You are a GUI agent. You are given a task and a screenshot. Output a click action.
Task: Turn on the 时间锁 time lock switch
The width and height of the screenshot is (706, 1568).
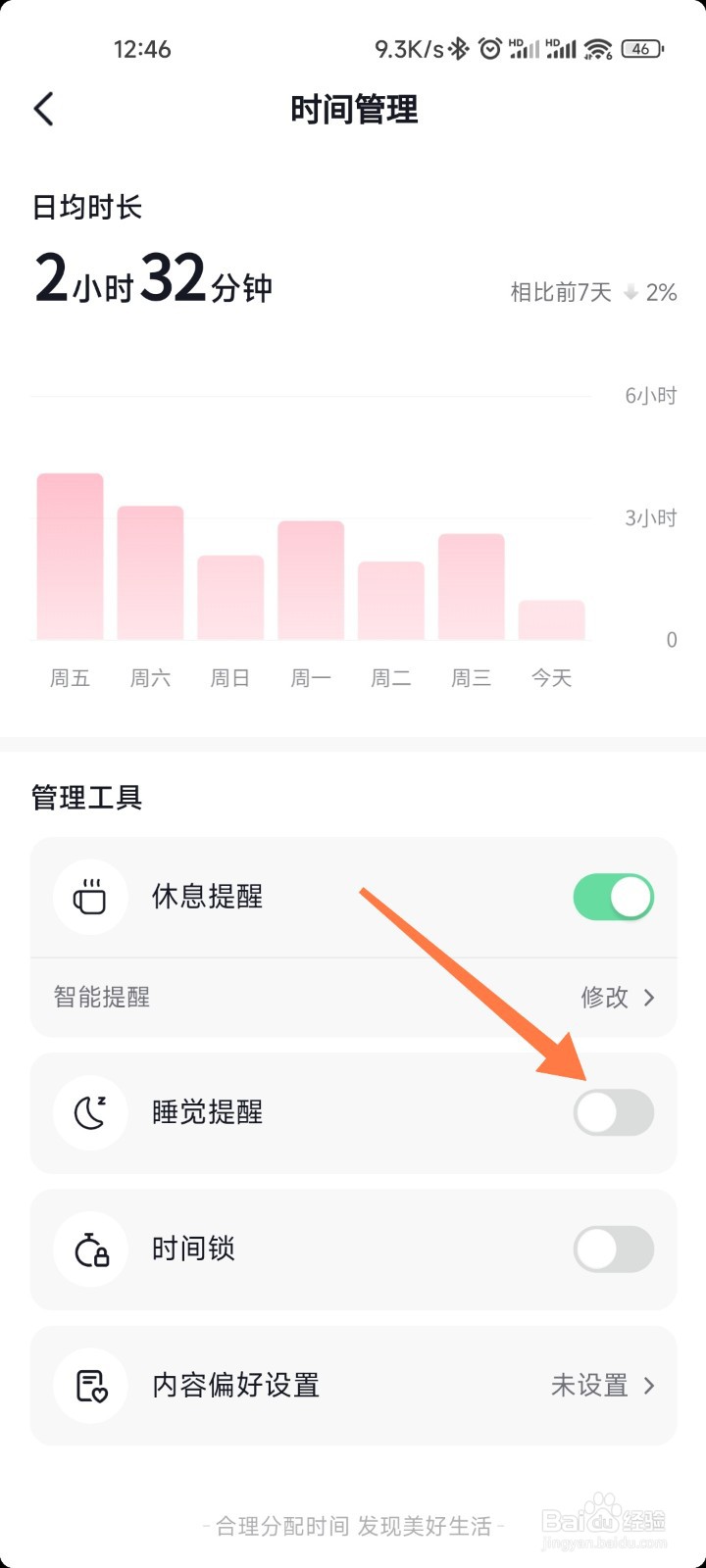[613, 1249]
